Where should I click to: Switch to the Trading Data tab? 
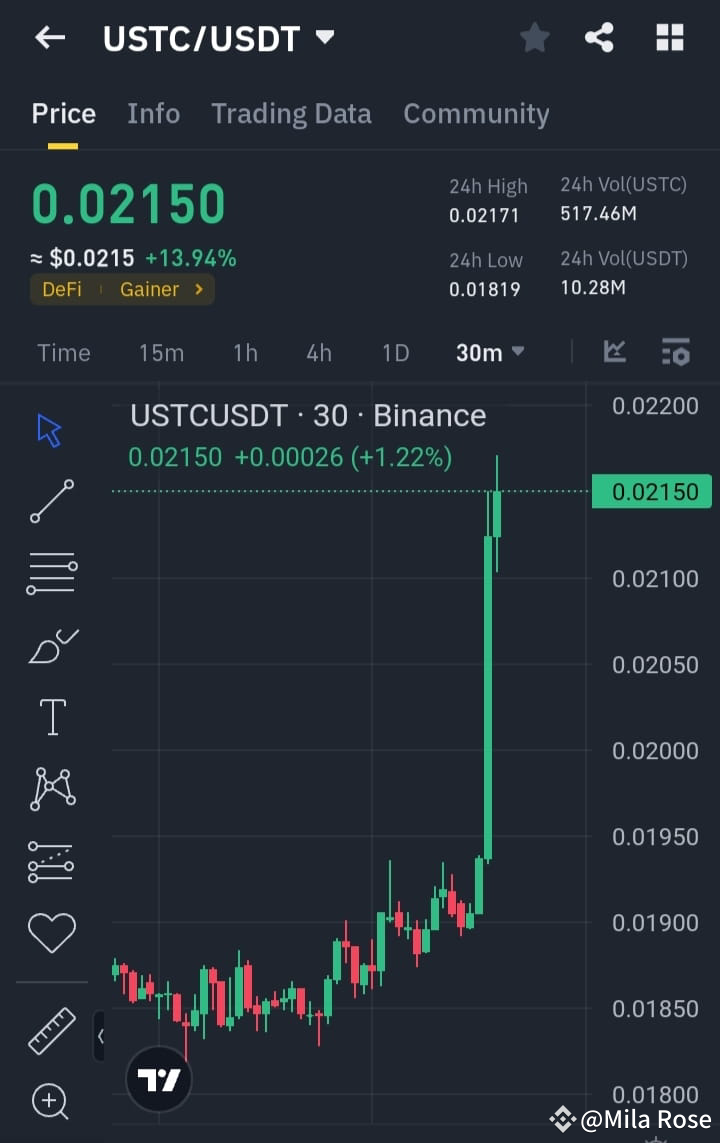click(x=291, y=113)
